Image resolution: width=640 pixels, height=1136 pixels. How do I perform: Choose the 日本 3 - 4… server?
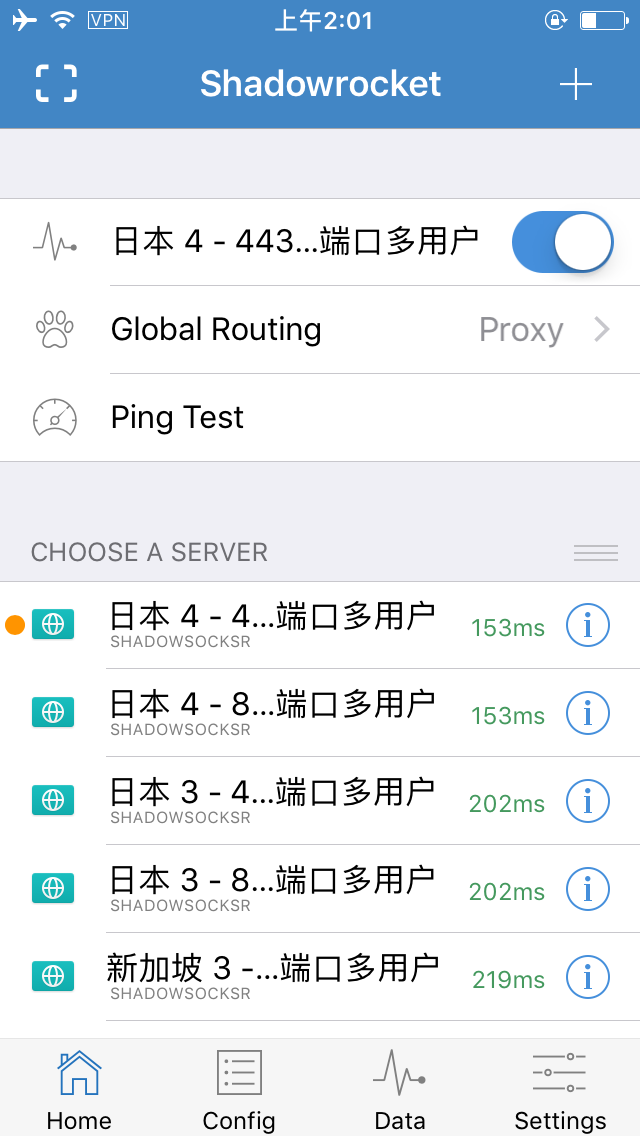(272, 800)
